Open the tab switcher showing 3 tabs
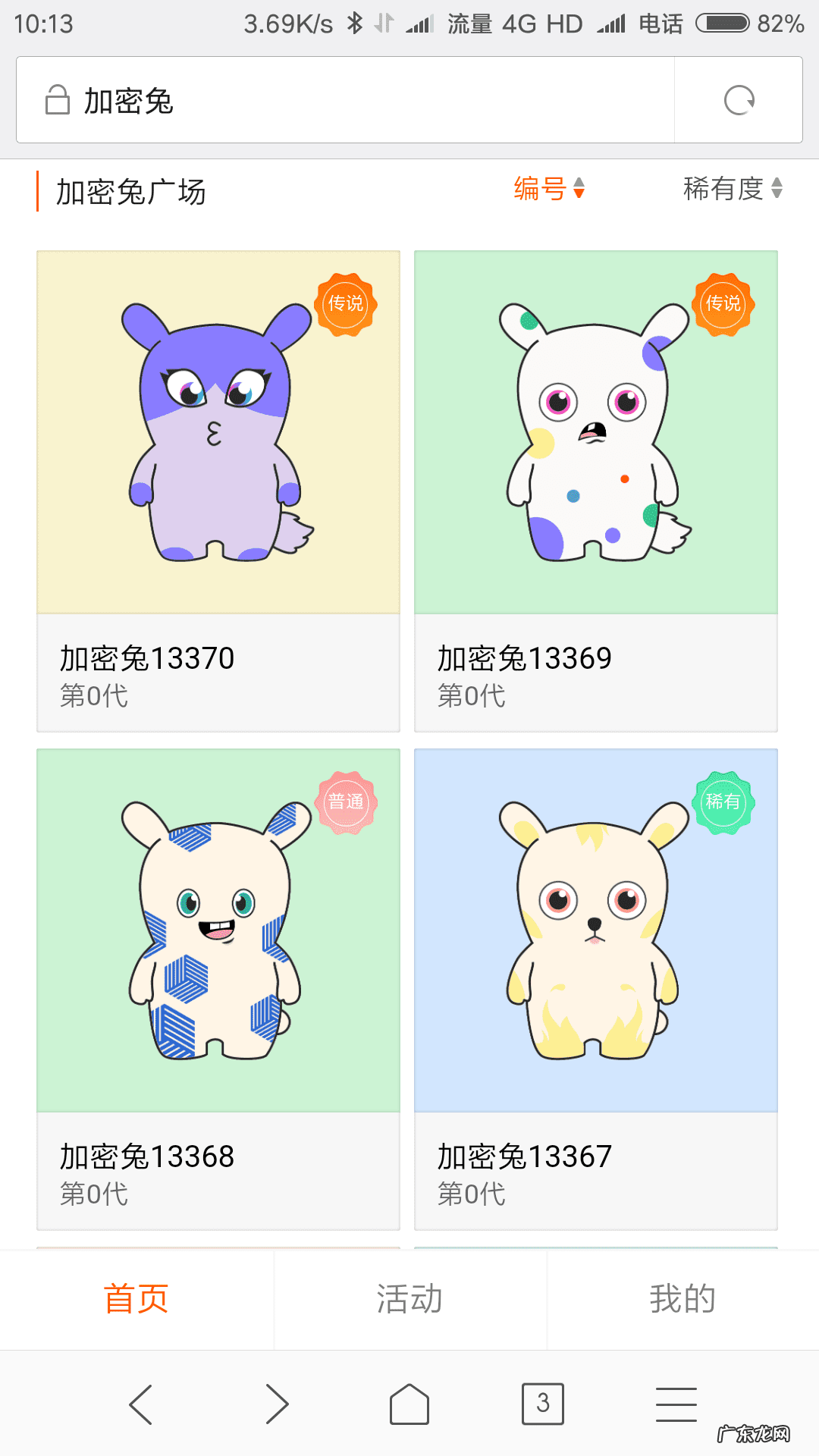The width and height of the screenshot is (819, 1456). pos(541,1404)
